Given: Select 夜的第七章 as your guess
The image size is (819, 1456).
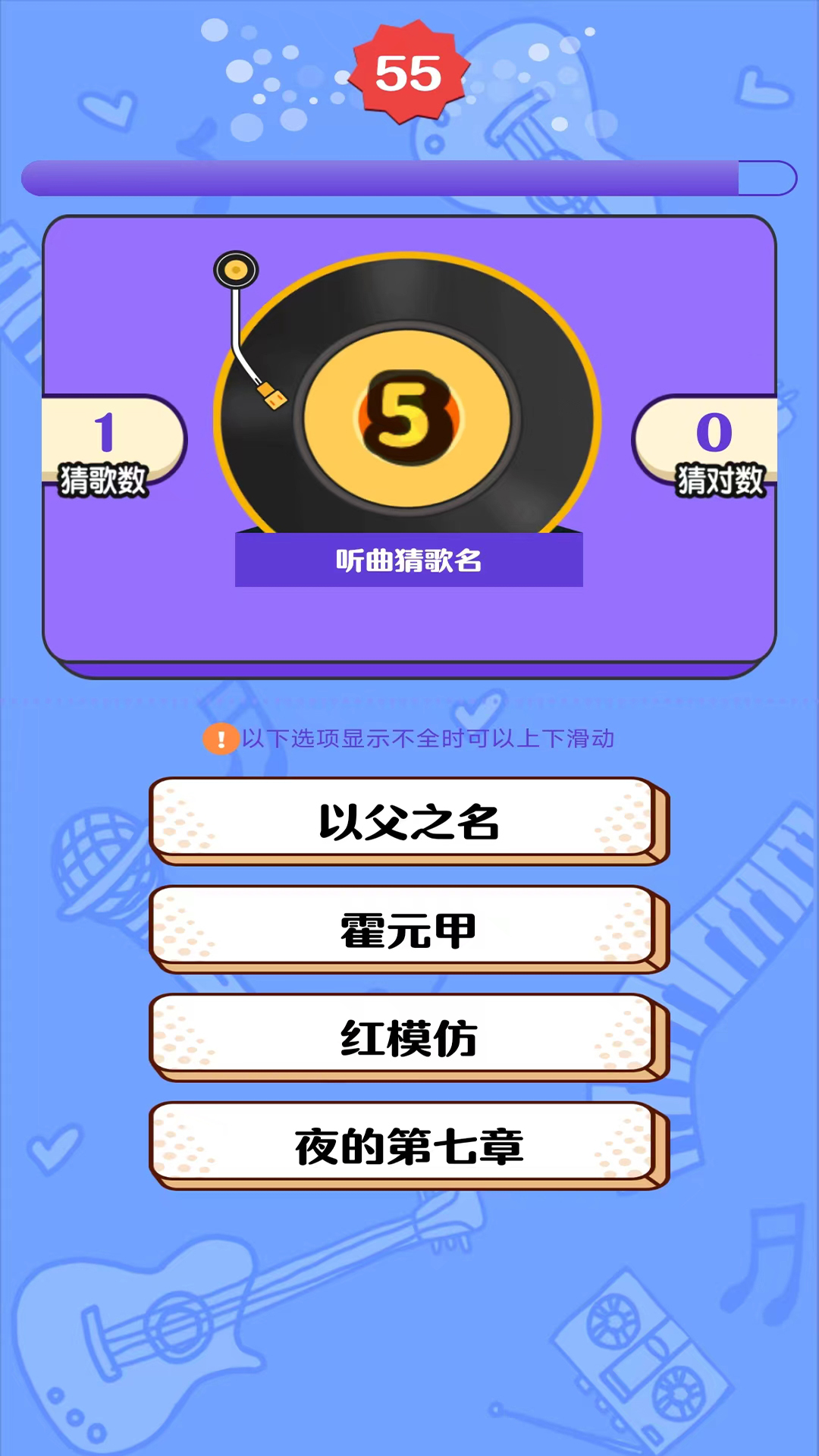Looking at the screenshot, I should [x=409, y=1147].
